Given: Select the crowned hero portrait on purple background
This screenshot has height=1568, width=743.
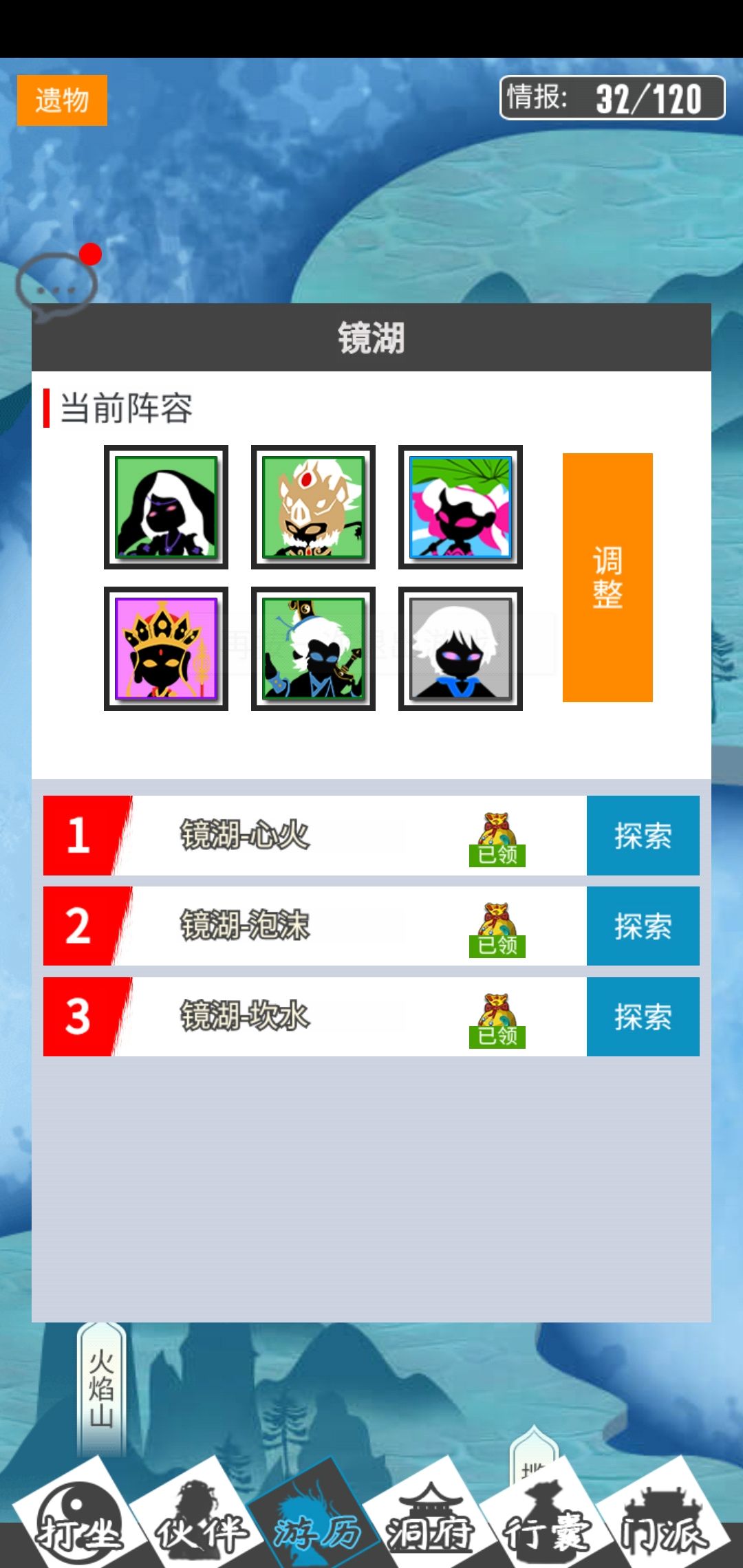Looking at the screenshot, I should tap(166, 648).
